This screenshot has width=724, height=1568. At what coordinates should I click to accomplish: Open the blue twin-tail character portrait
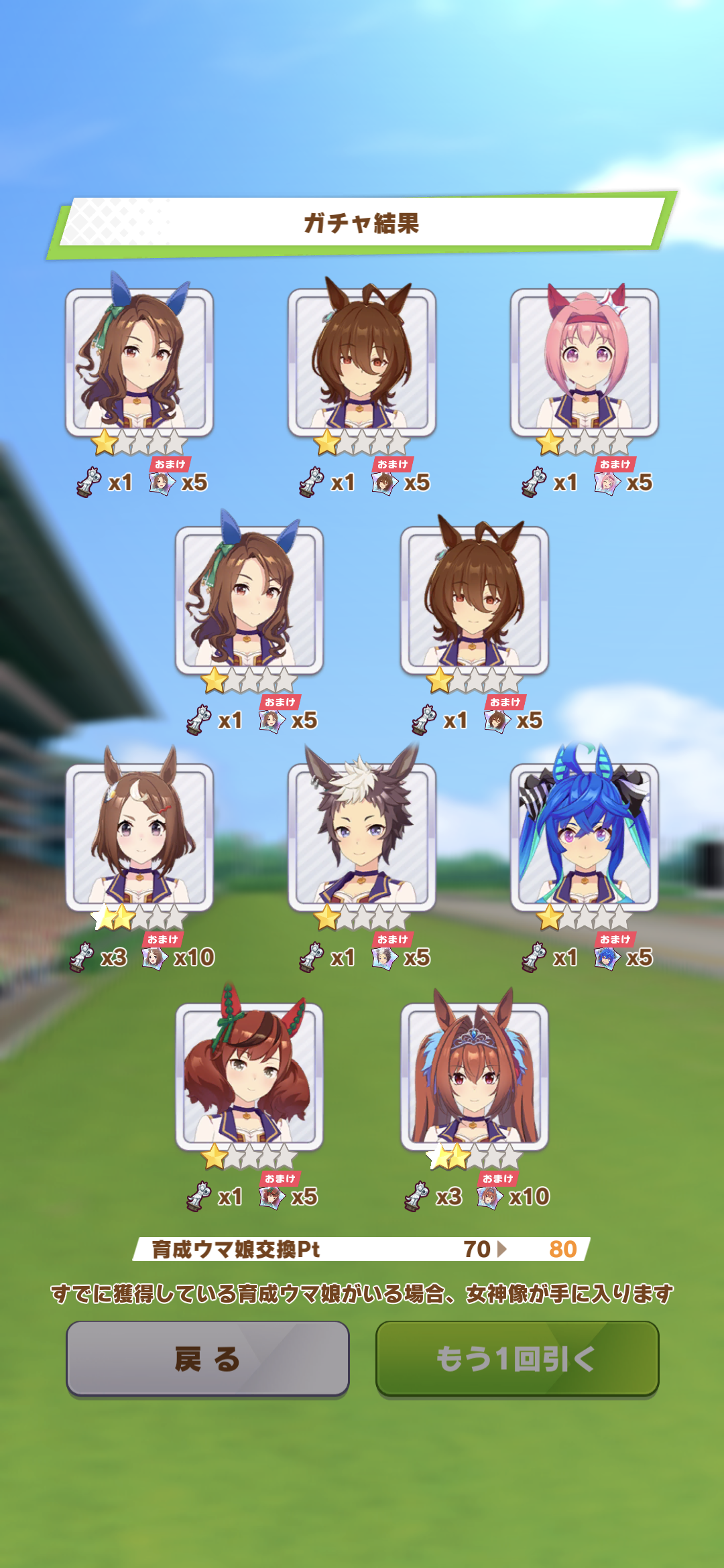[585, 838]
